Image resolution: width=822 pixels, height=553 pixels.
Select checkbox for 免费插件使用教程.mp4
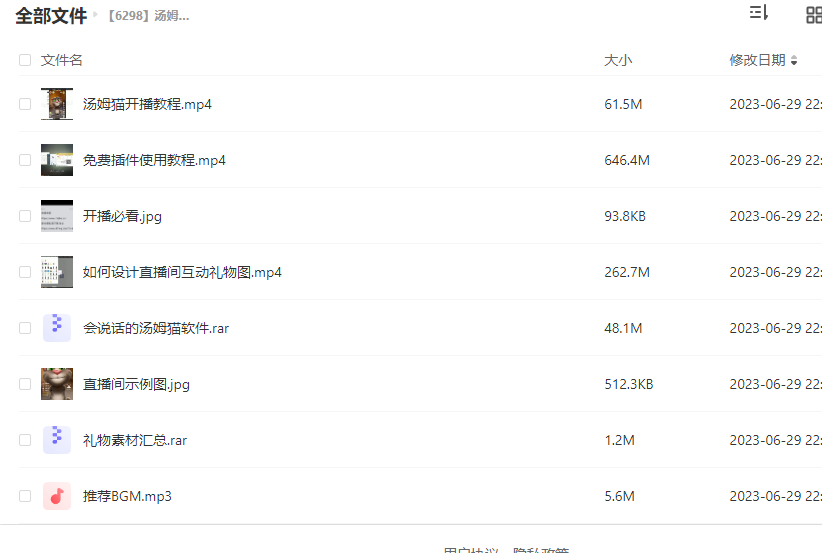pos(25,160)
